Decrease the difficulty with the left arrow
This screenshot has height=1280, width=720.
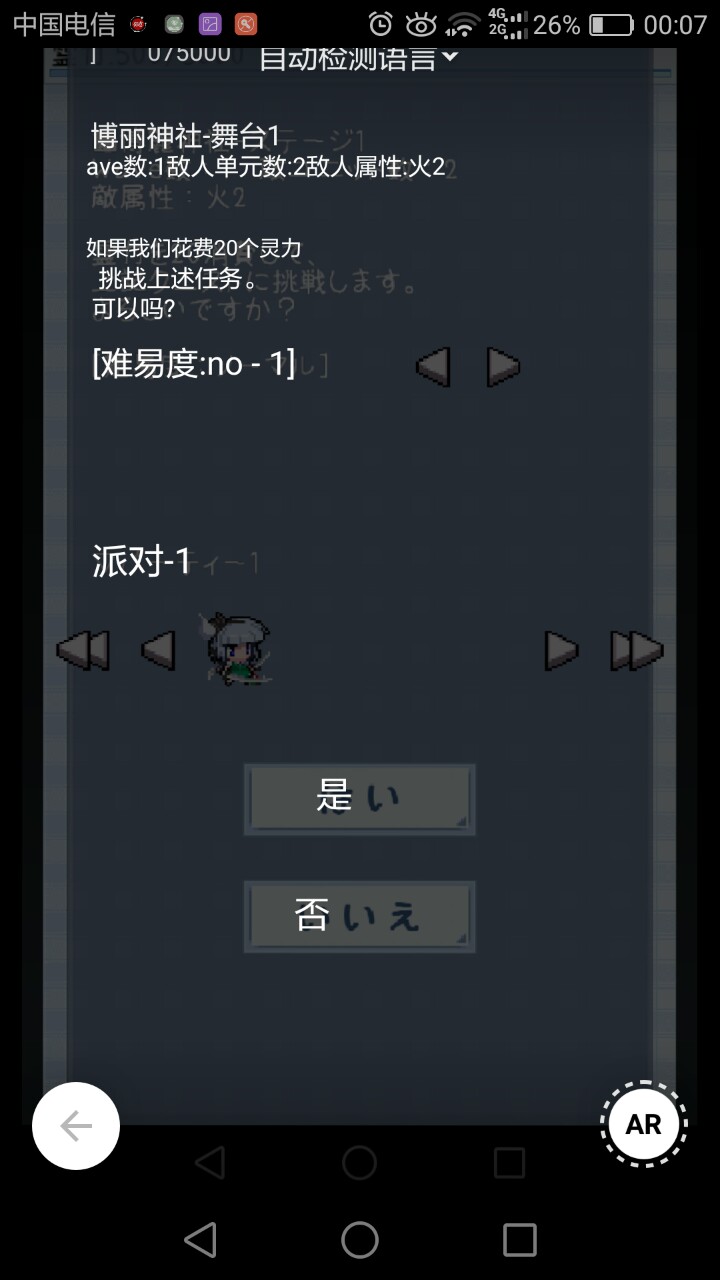point(433,367)
